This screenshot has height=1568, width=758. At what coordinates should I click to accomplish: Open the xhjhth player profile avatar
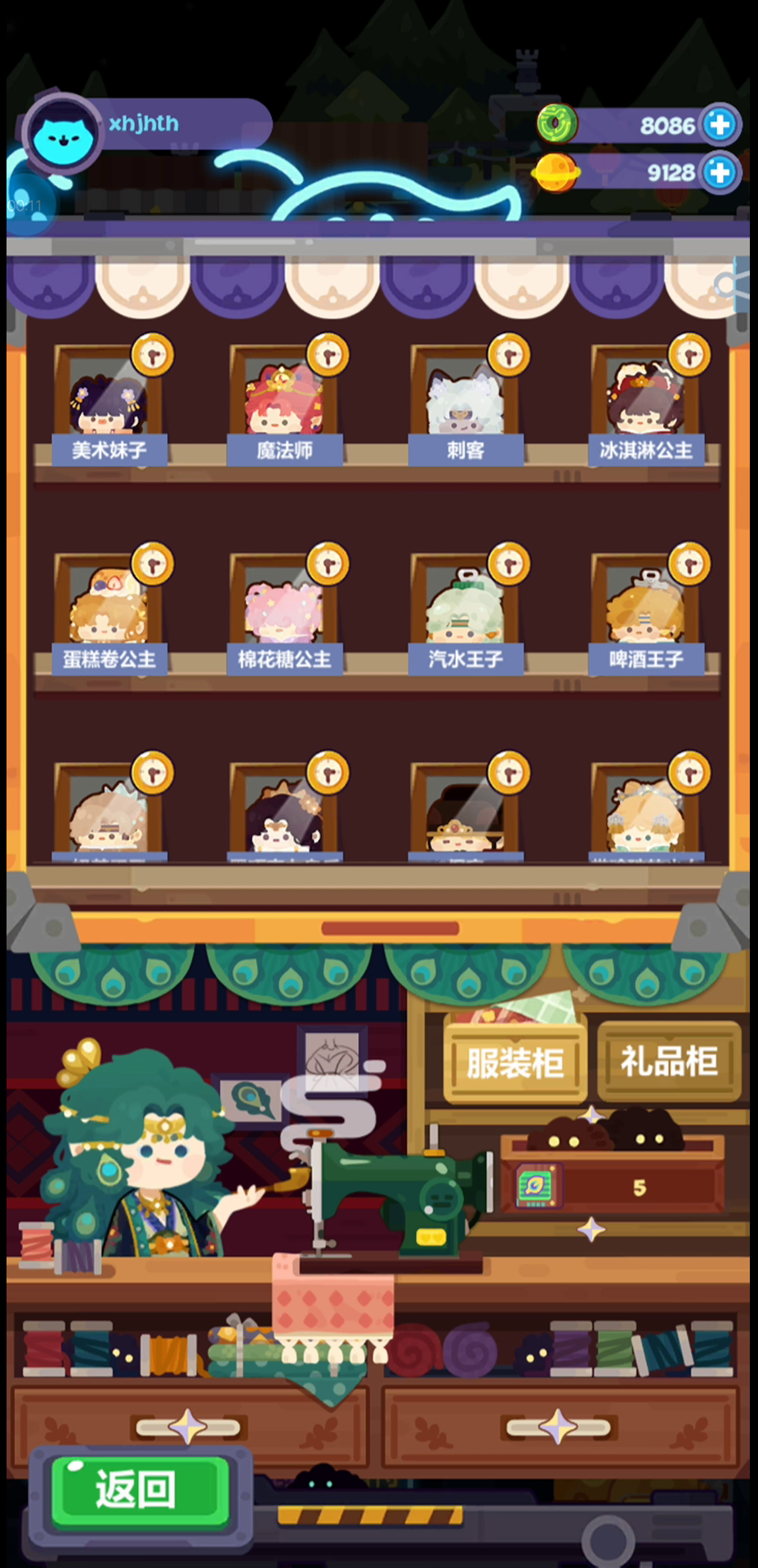click(61, 136)
